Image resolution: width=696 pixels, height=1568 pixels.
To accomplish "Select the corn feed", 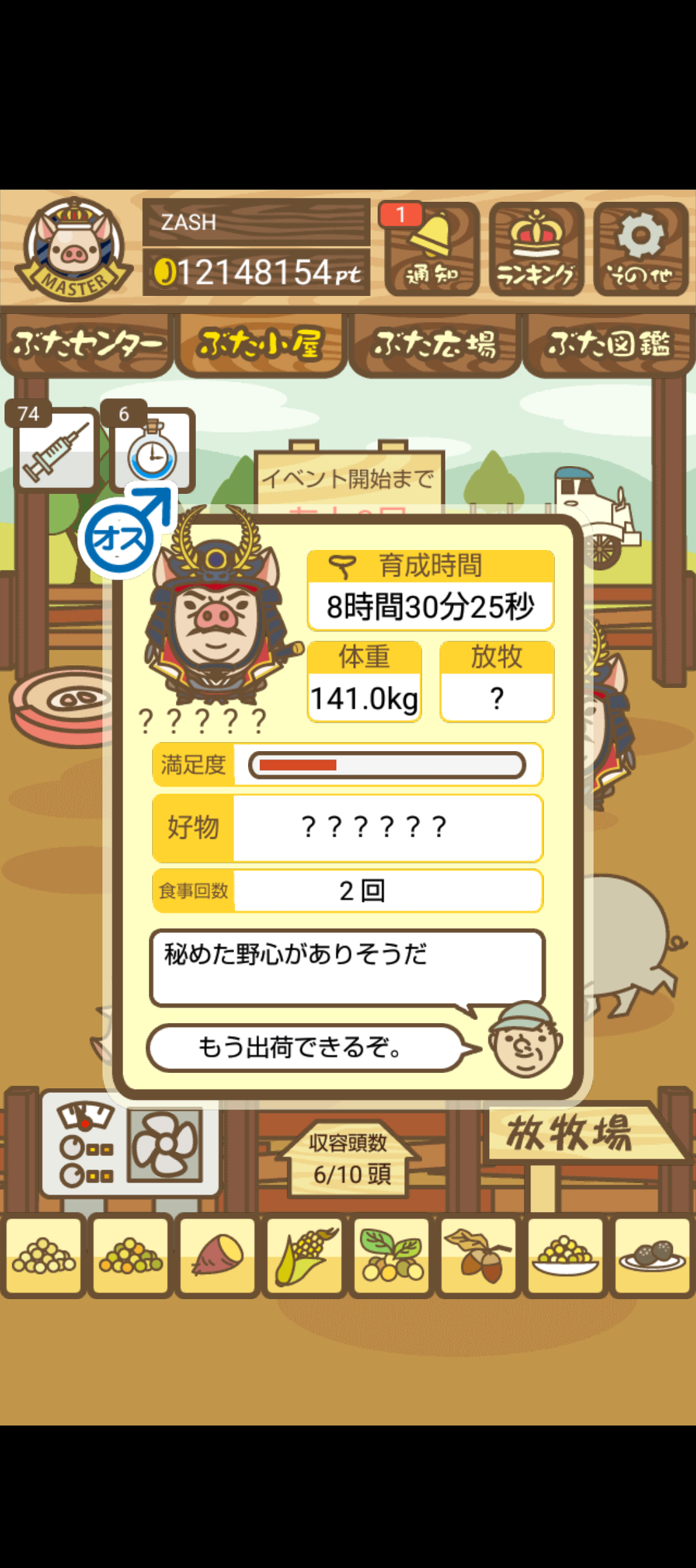I will 305,1255.
